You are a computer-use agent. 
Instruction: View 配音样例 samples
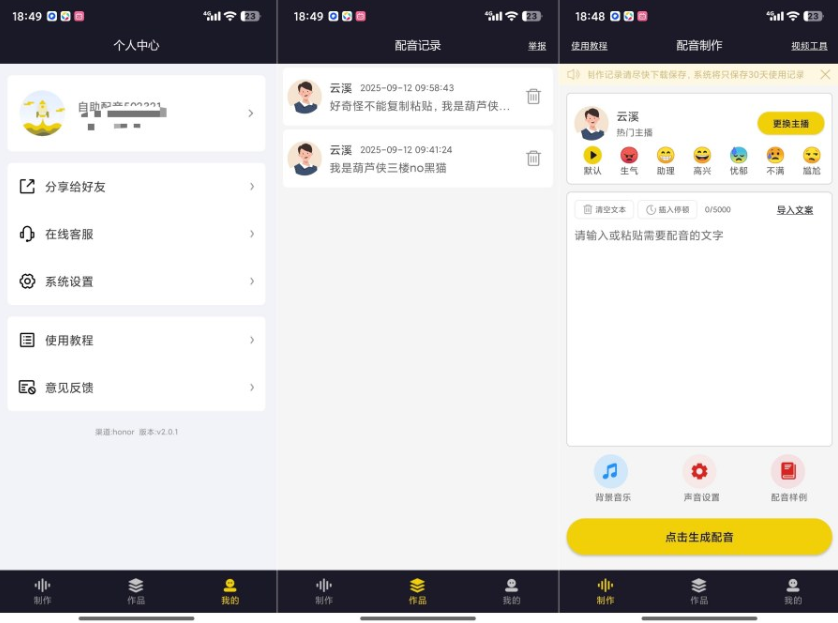788,478
